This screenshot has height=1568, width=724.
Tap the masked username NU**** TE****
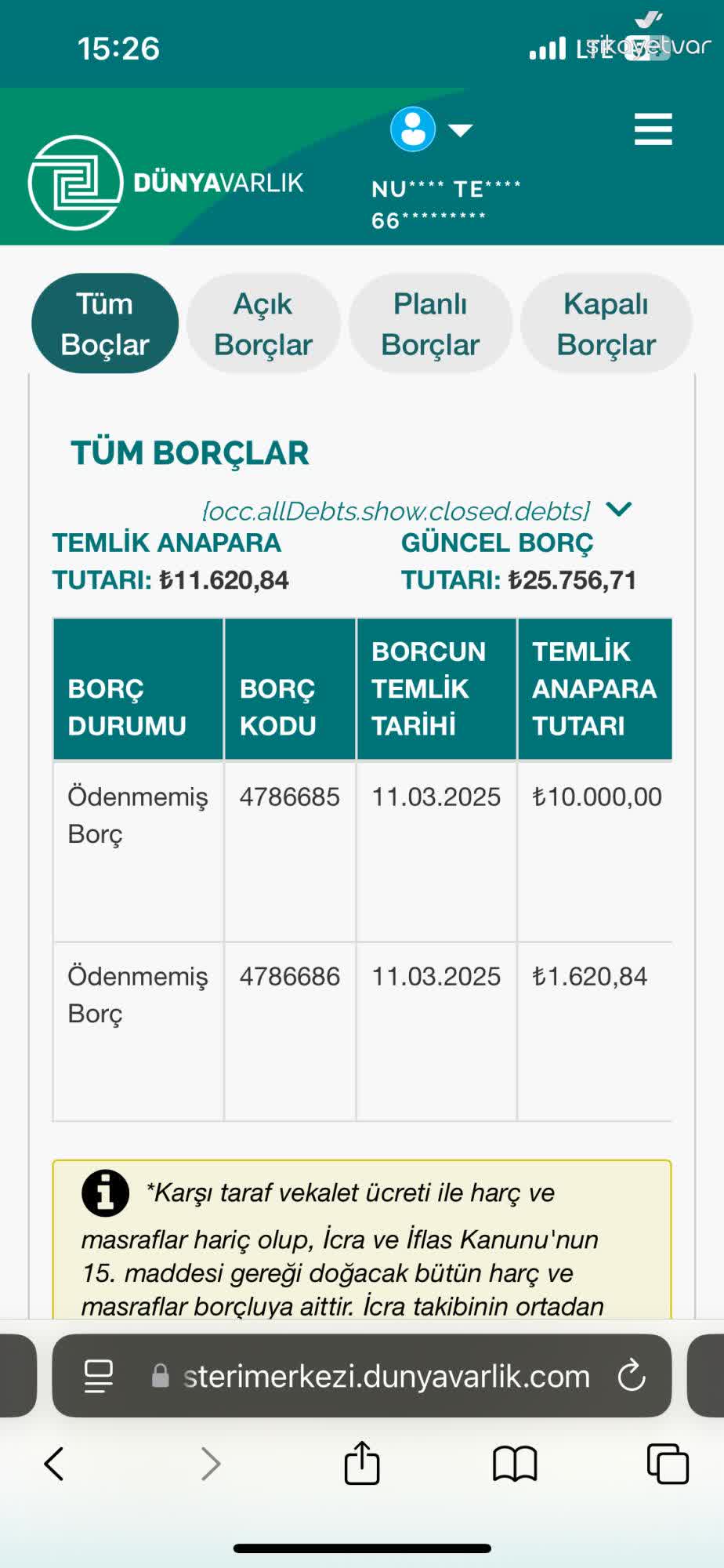(448, 188)
